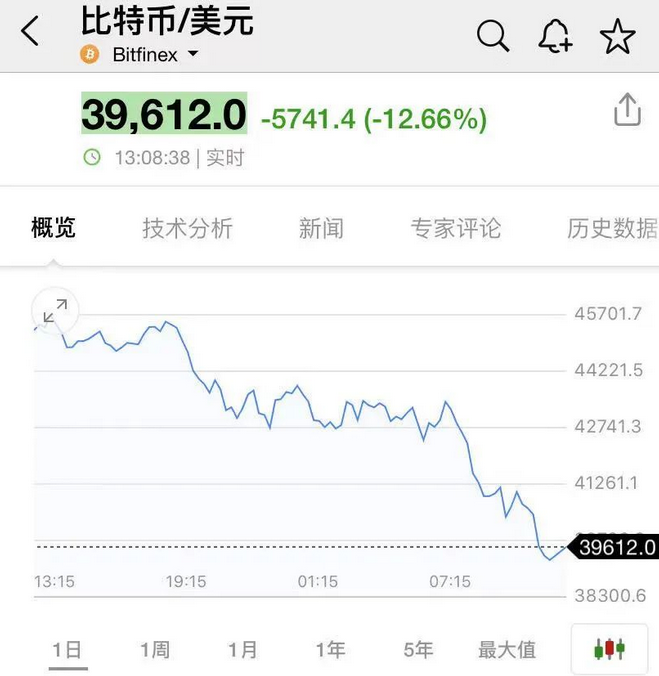The image size is (659, 676).
Task: Expand the chart to full screen
Action: tap(55, 310)
